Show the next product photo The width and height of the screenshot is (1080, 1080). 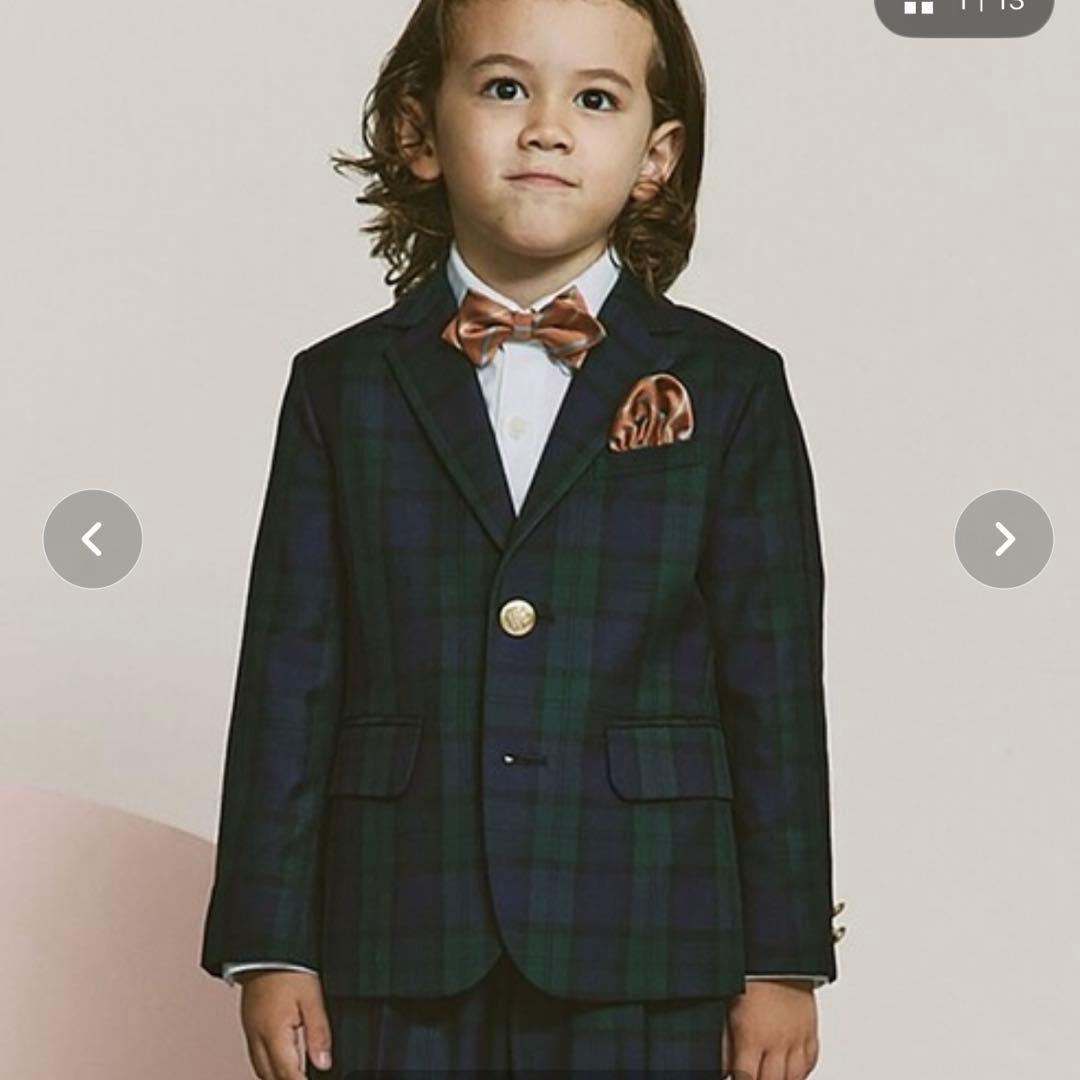pyautogui.click(x=1003, y=539)
